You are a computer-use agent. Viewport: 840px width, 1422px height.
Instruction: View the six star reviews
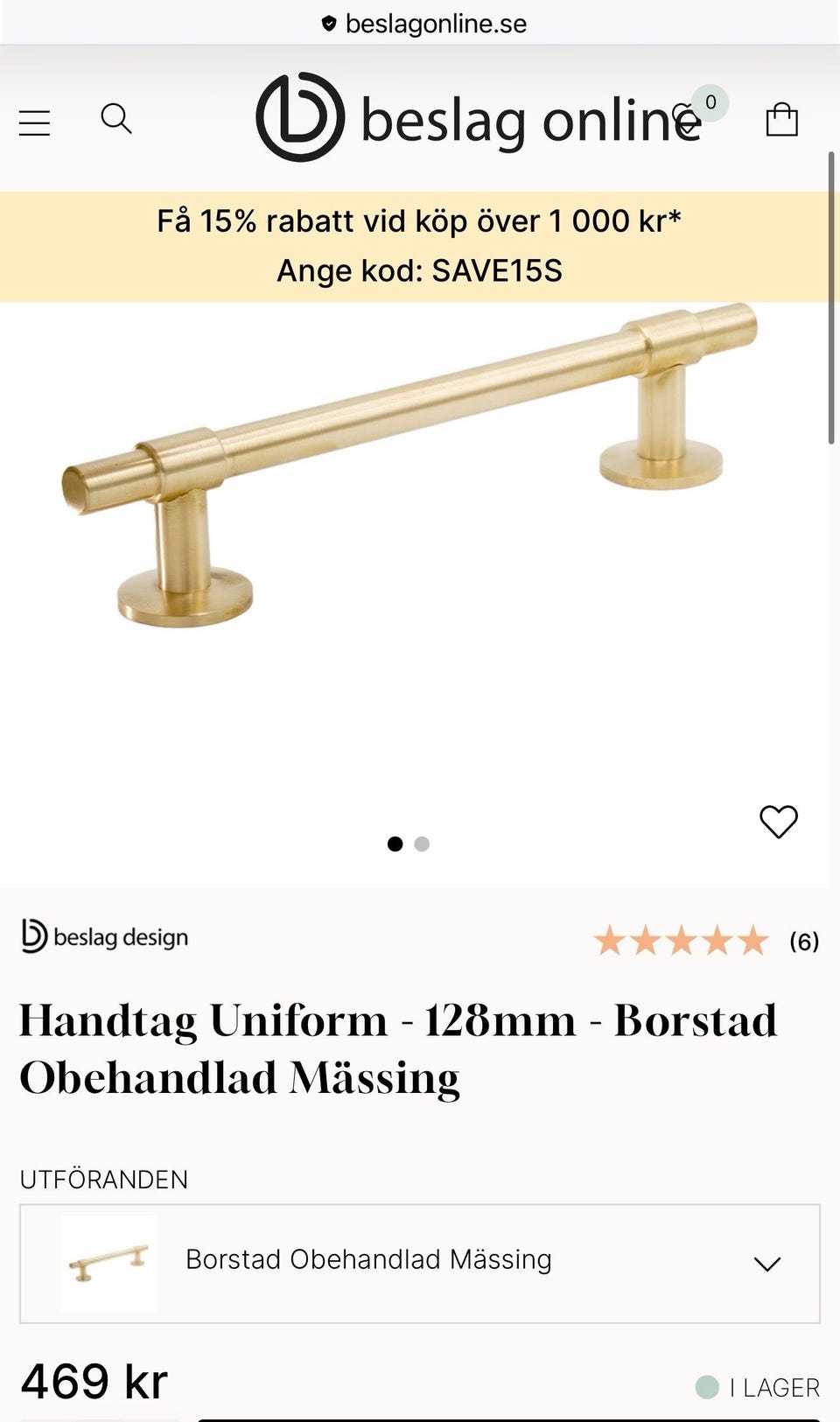pyautogui.click(x=706, y=942)
